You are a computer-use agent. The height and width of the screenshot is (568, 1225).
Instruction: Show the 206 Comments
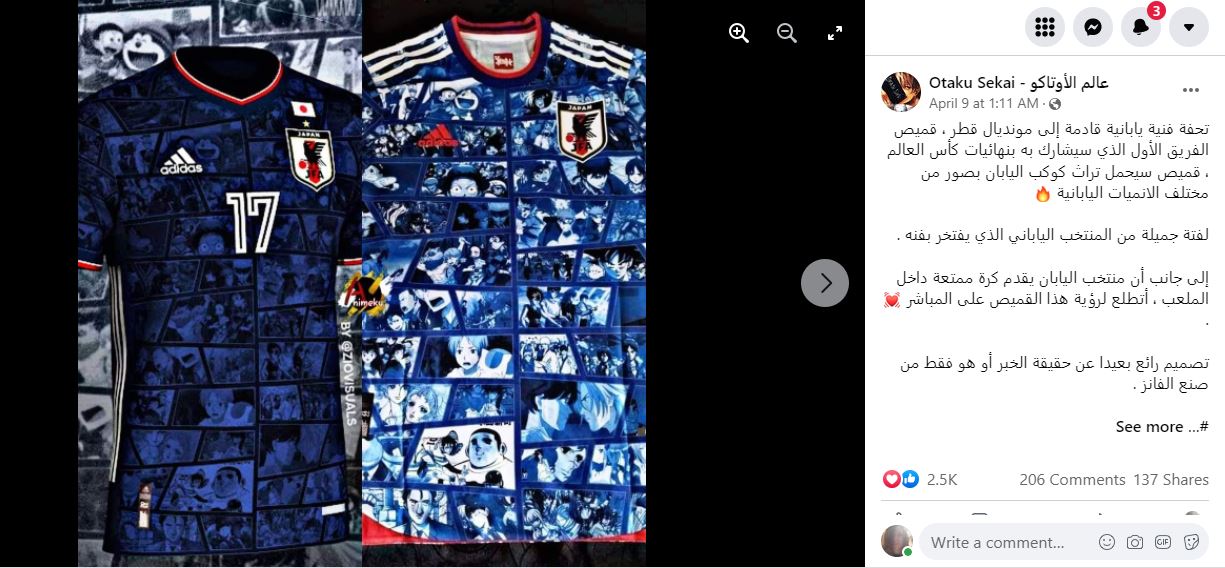click(1071, 480)
